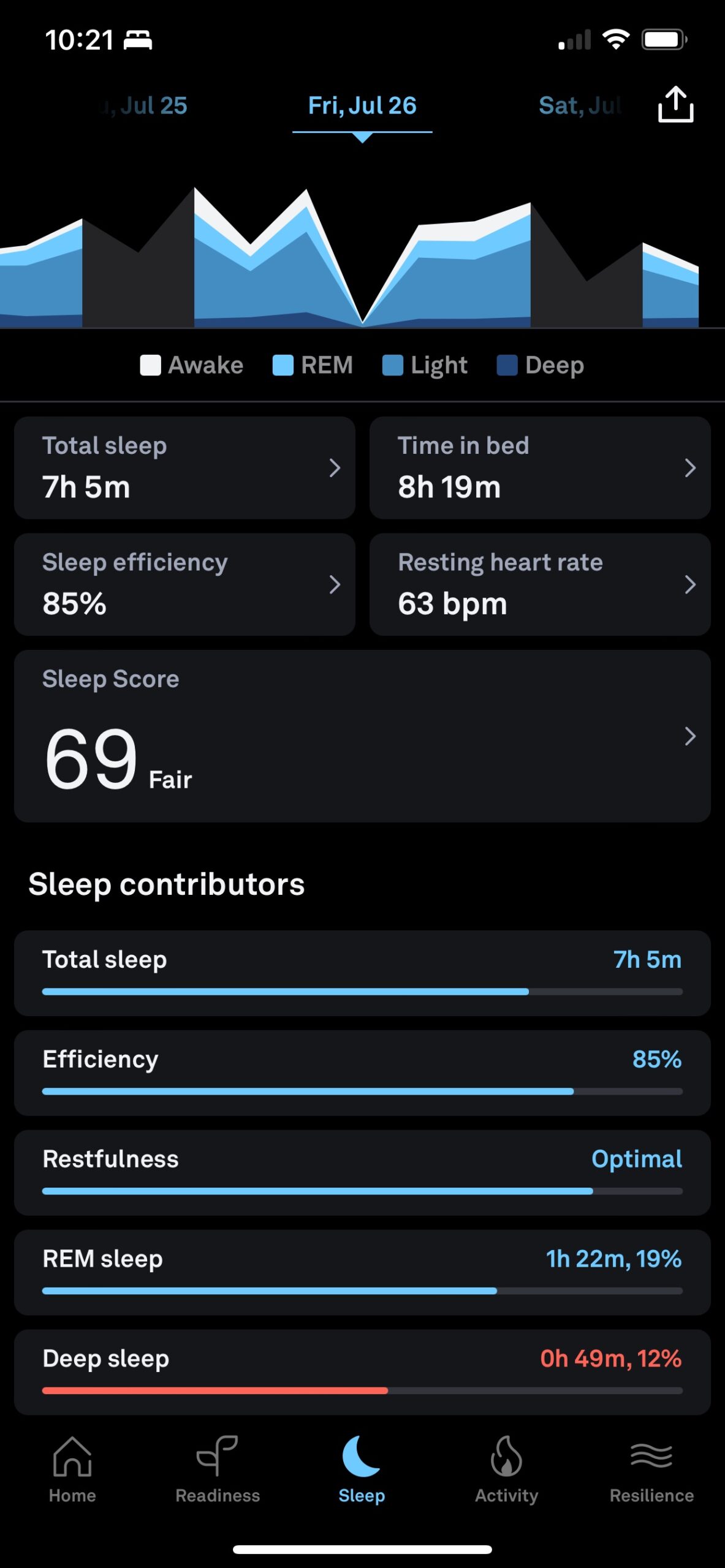Open the Total sleep 7h 5m card
Viewport: 725px width, 1568px height.
tap(184, 468)
